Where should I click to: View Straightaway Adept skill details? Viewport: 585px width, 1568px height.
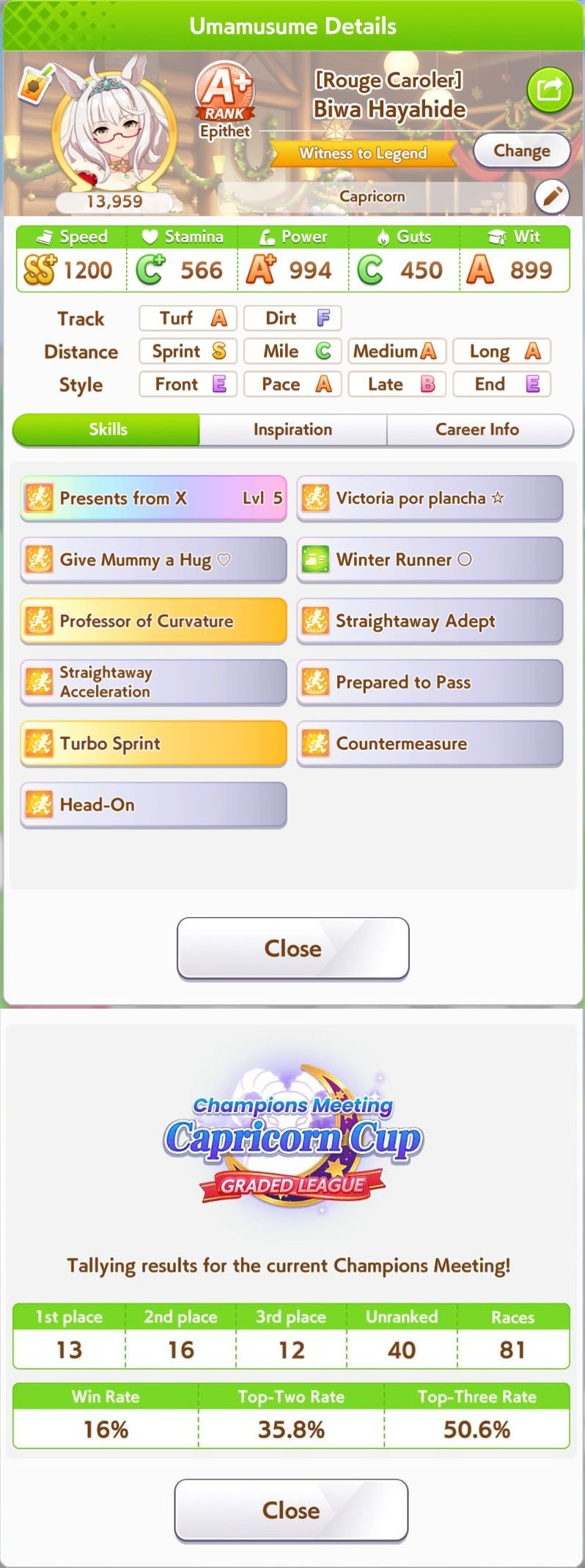pos(430,621)
